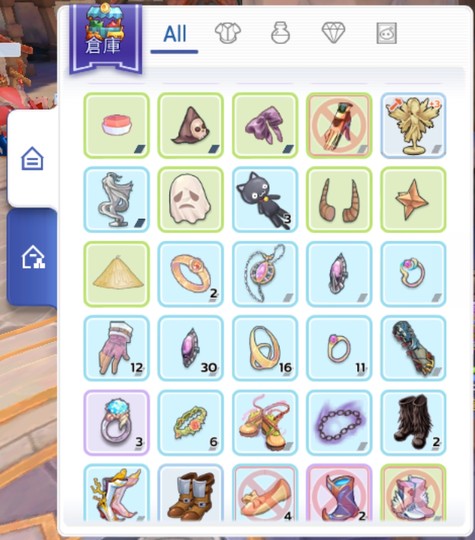Filter storage by the equipment armor tab
The width and height of the screenshot is (475, 540).
[x=228, y=33]
